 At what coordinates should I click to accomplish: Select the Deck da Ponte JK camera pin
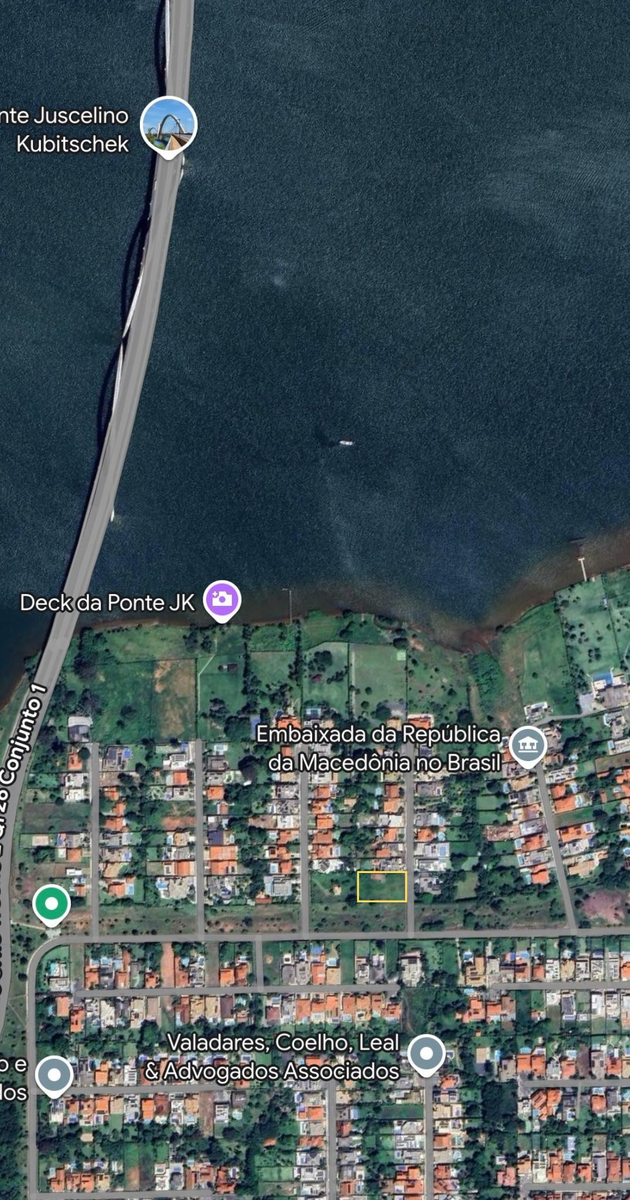point(221,600)
